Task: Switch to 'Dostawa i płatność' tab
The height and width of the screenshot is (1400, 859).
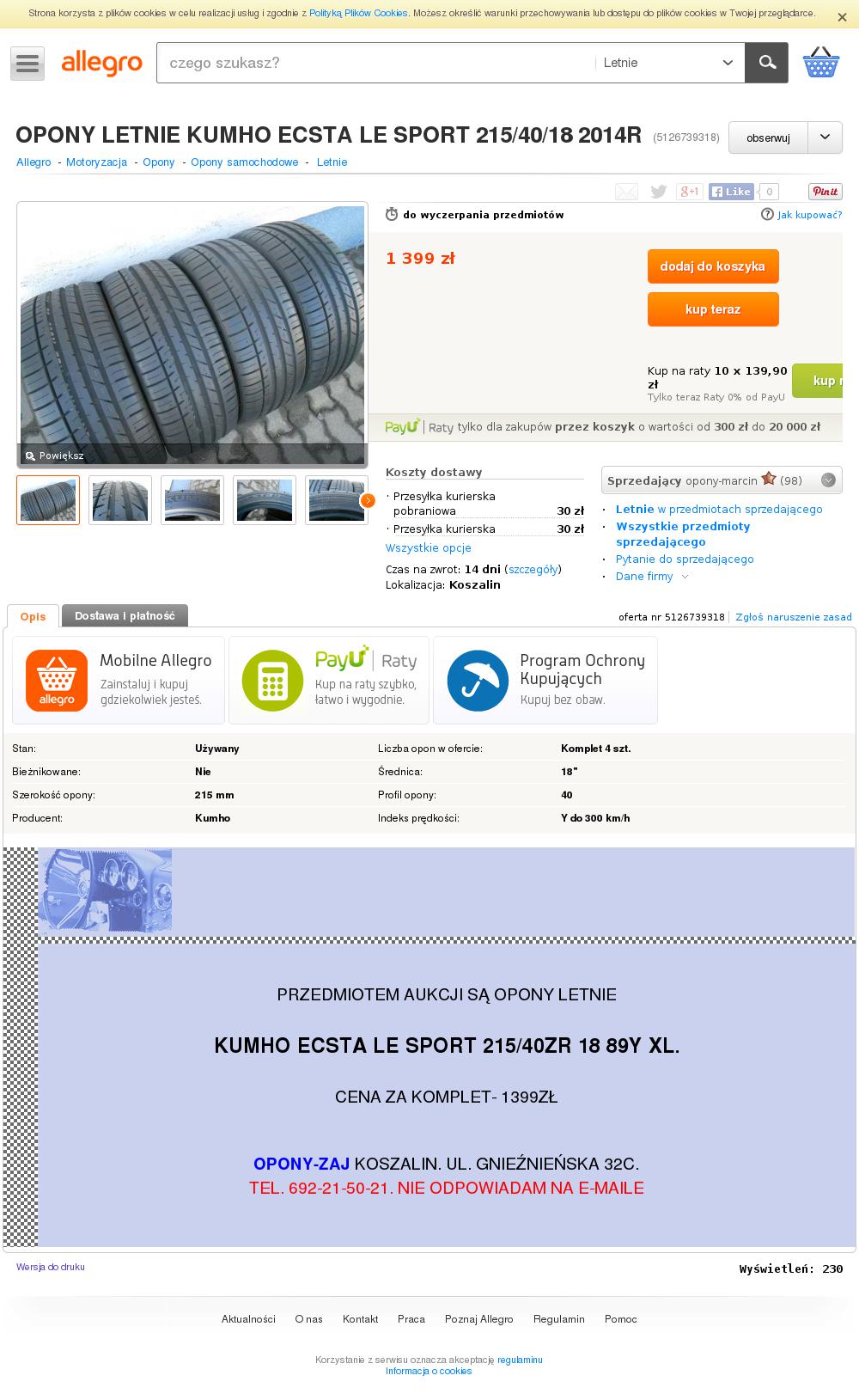Action: (x=125, y=615)
